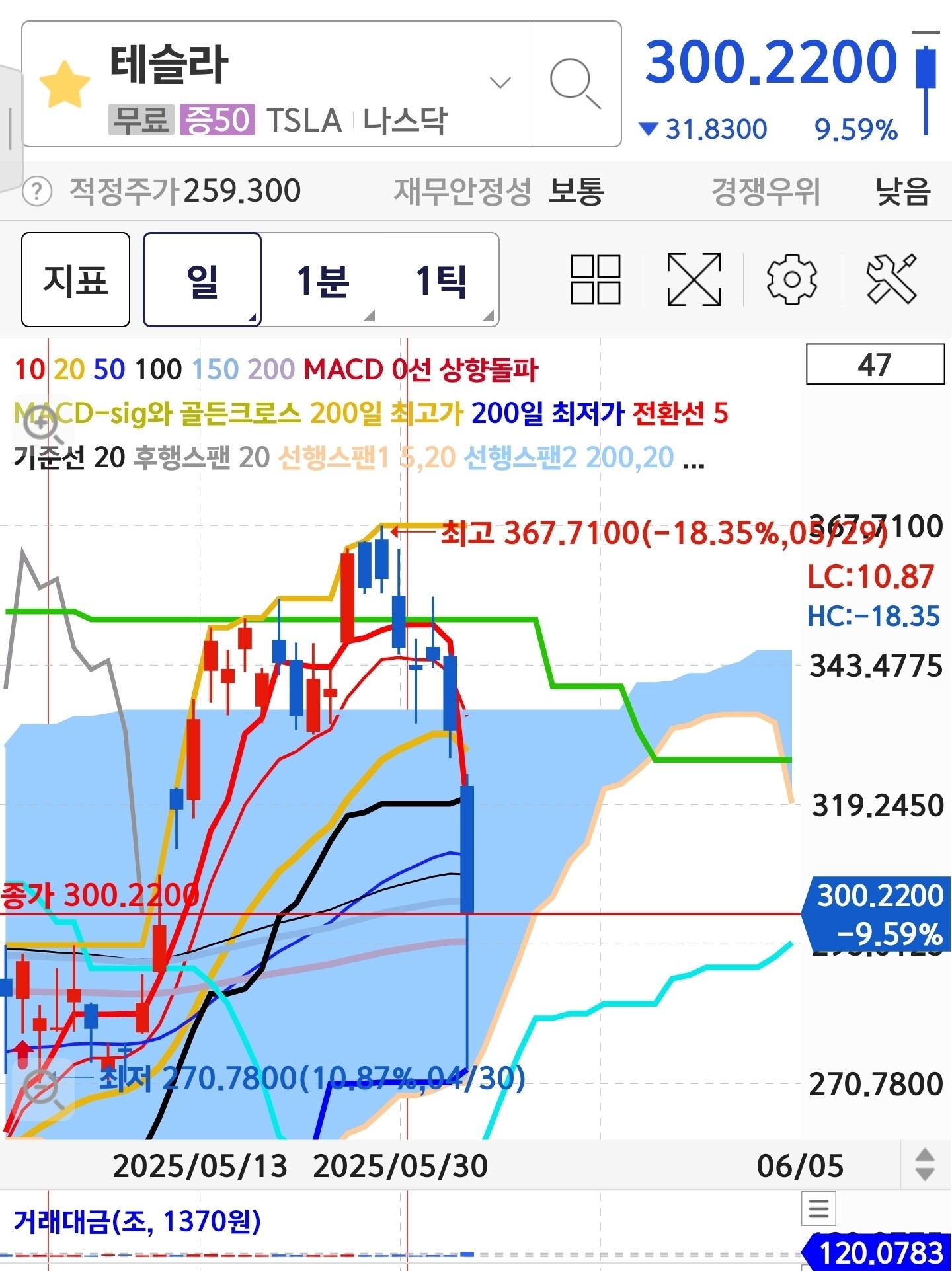Tap the yellow favorite star for 테슬라
Viewport: 952px width, 1271px height.
(64, 85)
